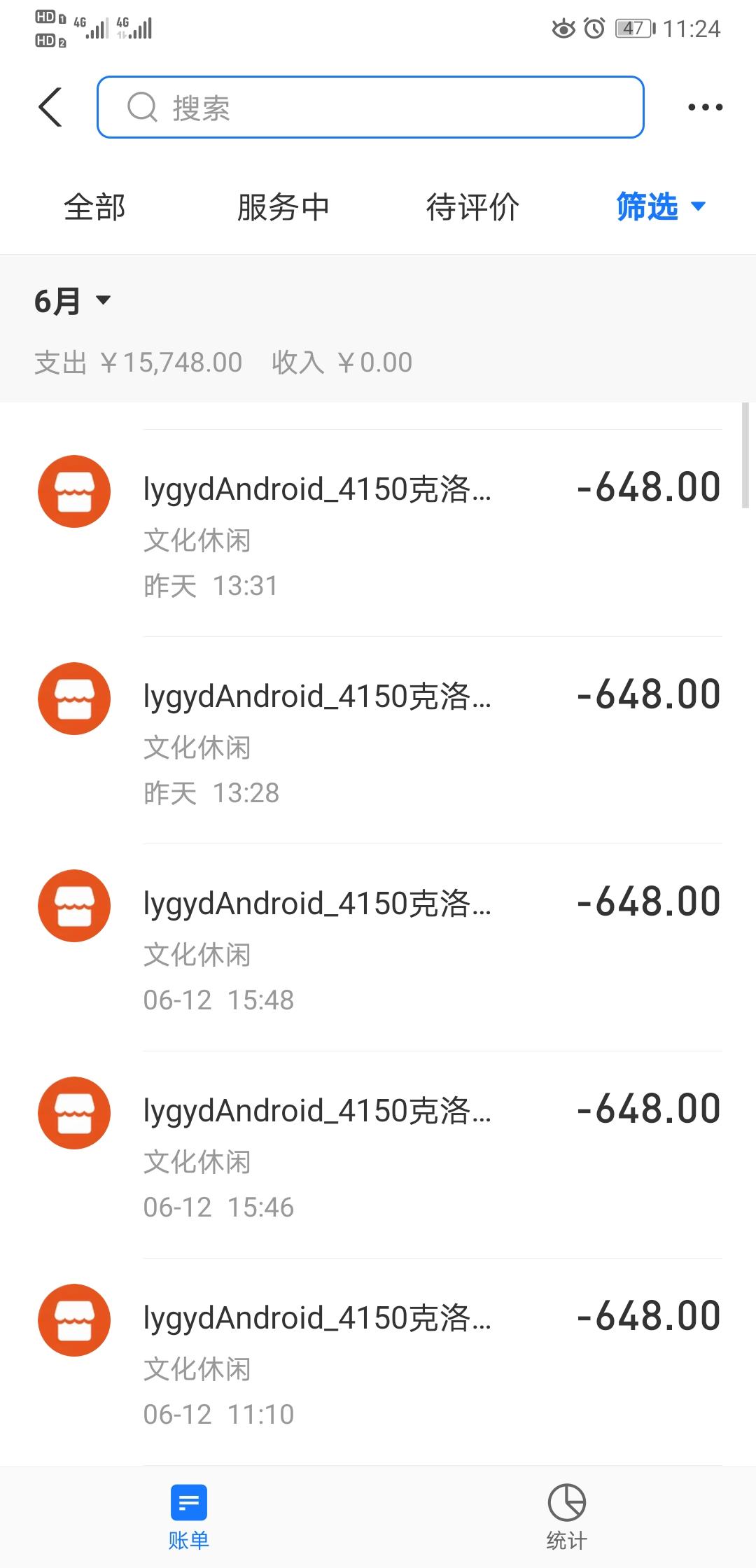The width and height of the screenshot is (756, 1568).
Task: Open the 6月 month picker
Action: 72,301
